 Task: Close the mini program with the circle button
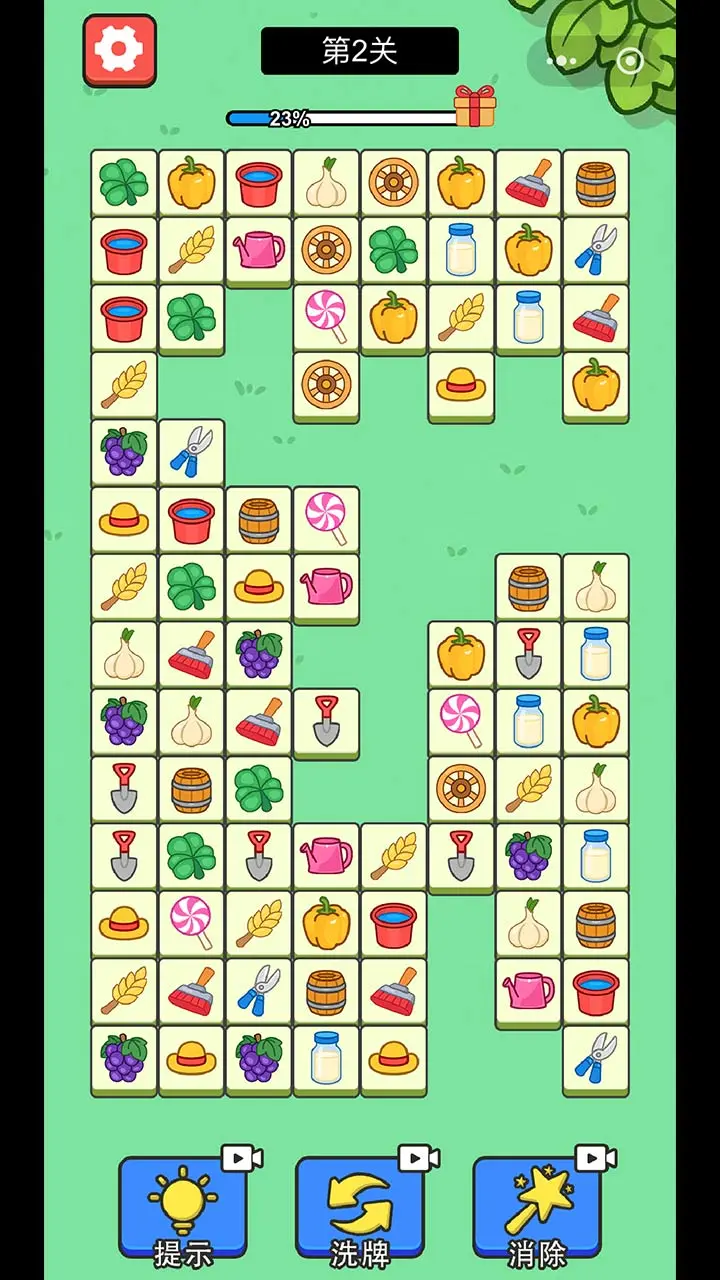point(630,62)
